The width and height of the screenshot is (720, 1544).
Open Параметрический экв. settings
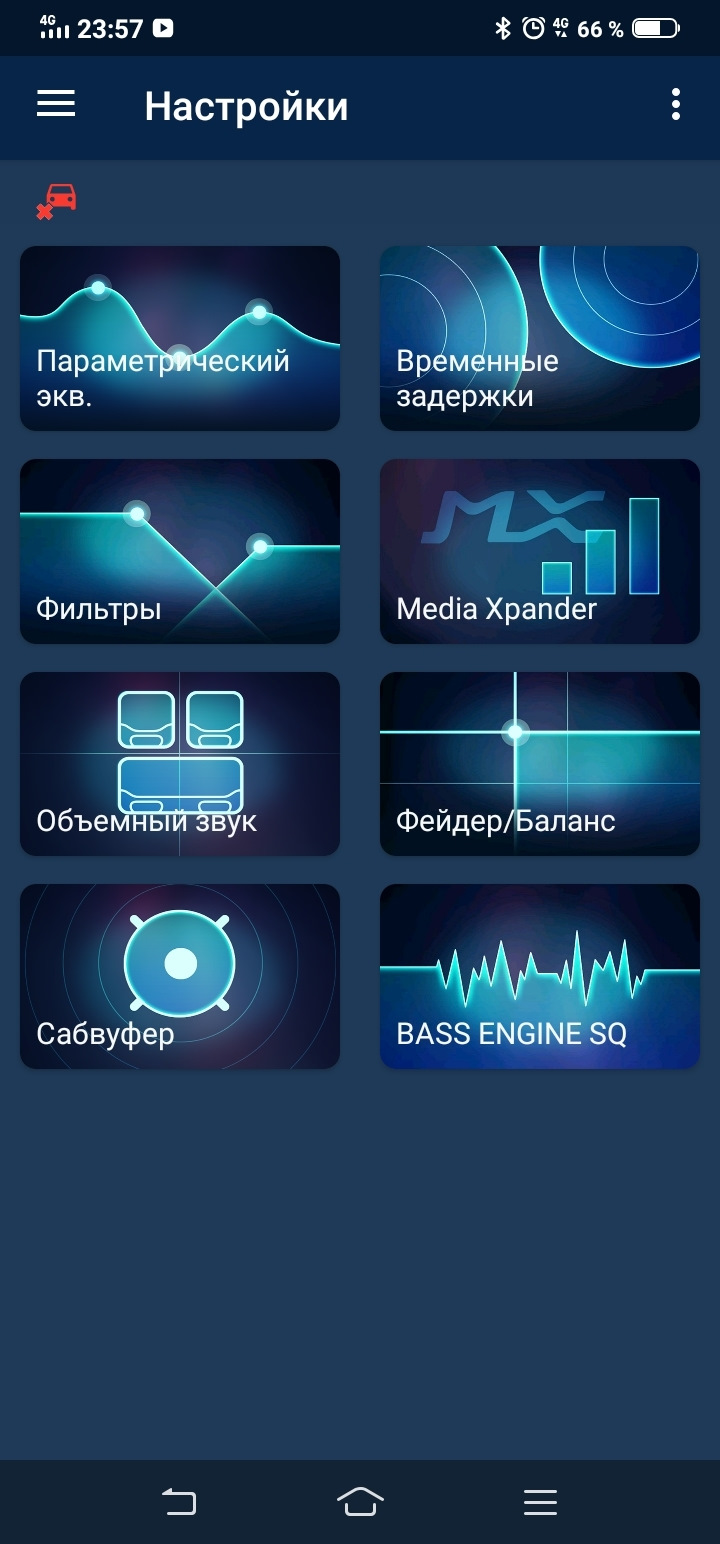tap(180, 338)
